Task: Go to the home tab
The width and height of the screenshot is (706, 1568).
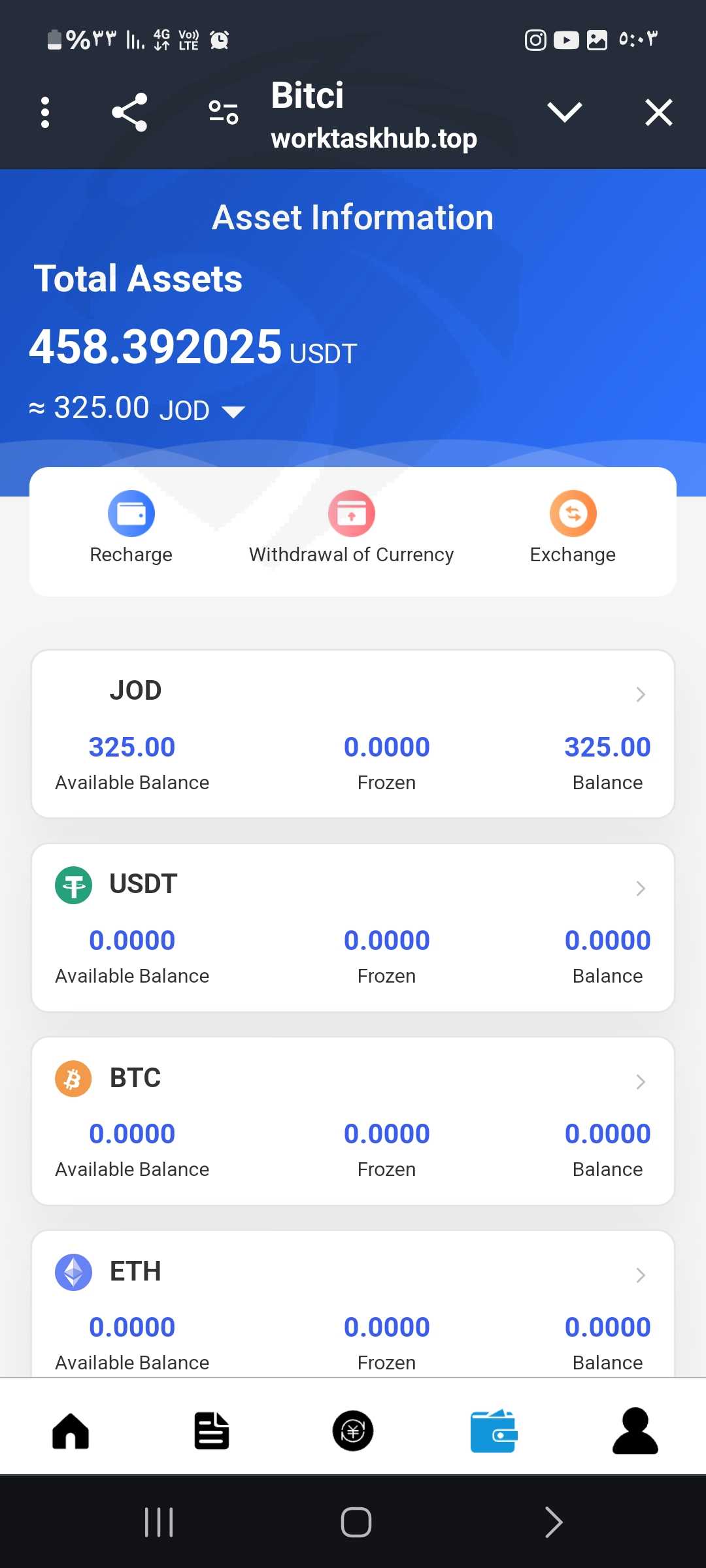Action: (x=71, y=1431)
